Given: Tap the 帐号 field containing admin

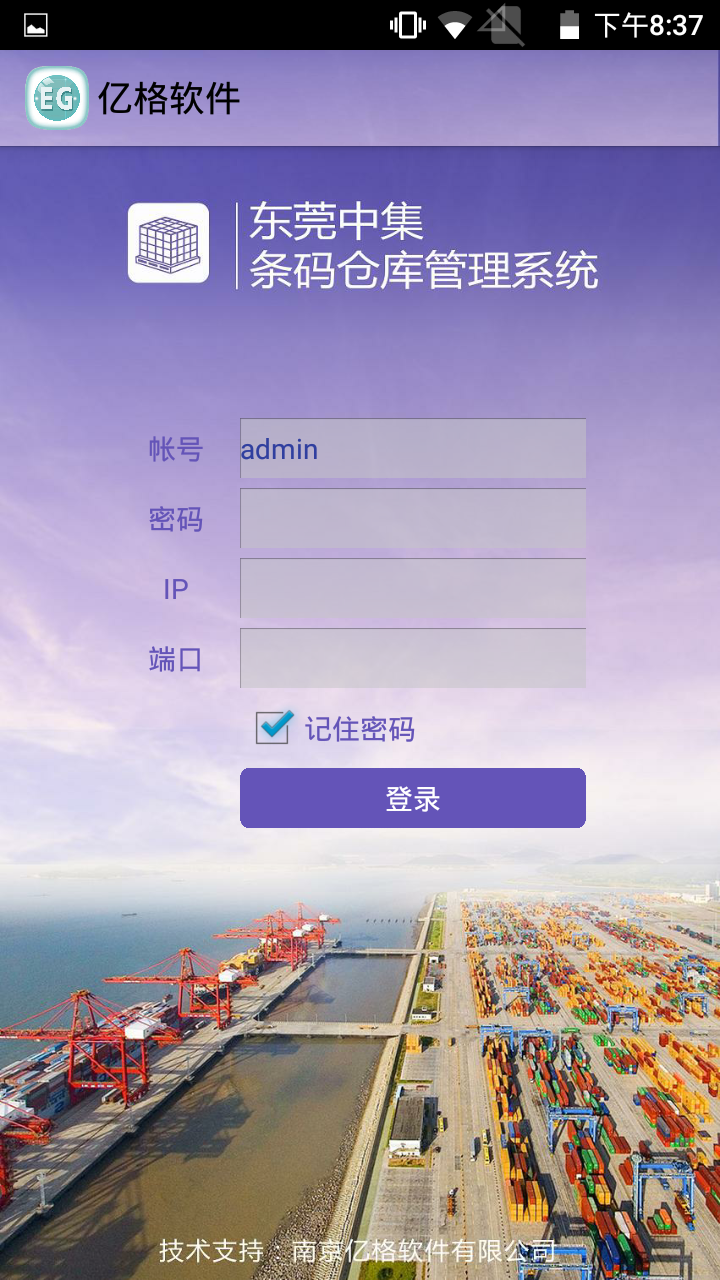Looking at the screenshot, I should tap(412, 449).
